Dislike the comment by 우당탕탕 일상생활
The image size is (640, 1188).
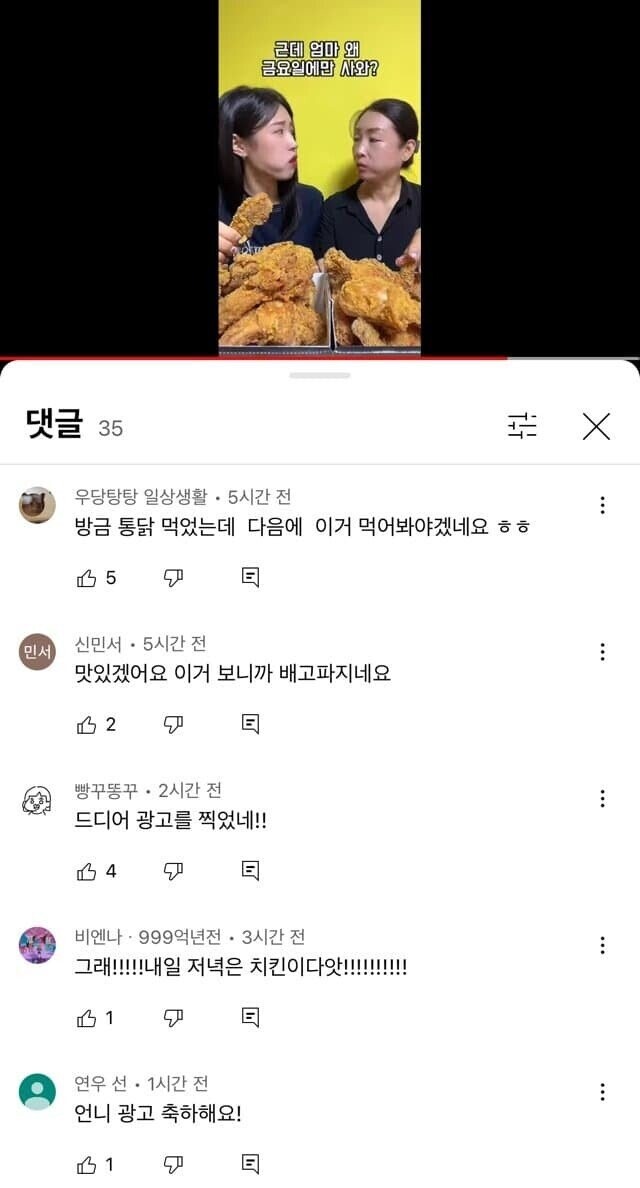point(173,577)
